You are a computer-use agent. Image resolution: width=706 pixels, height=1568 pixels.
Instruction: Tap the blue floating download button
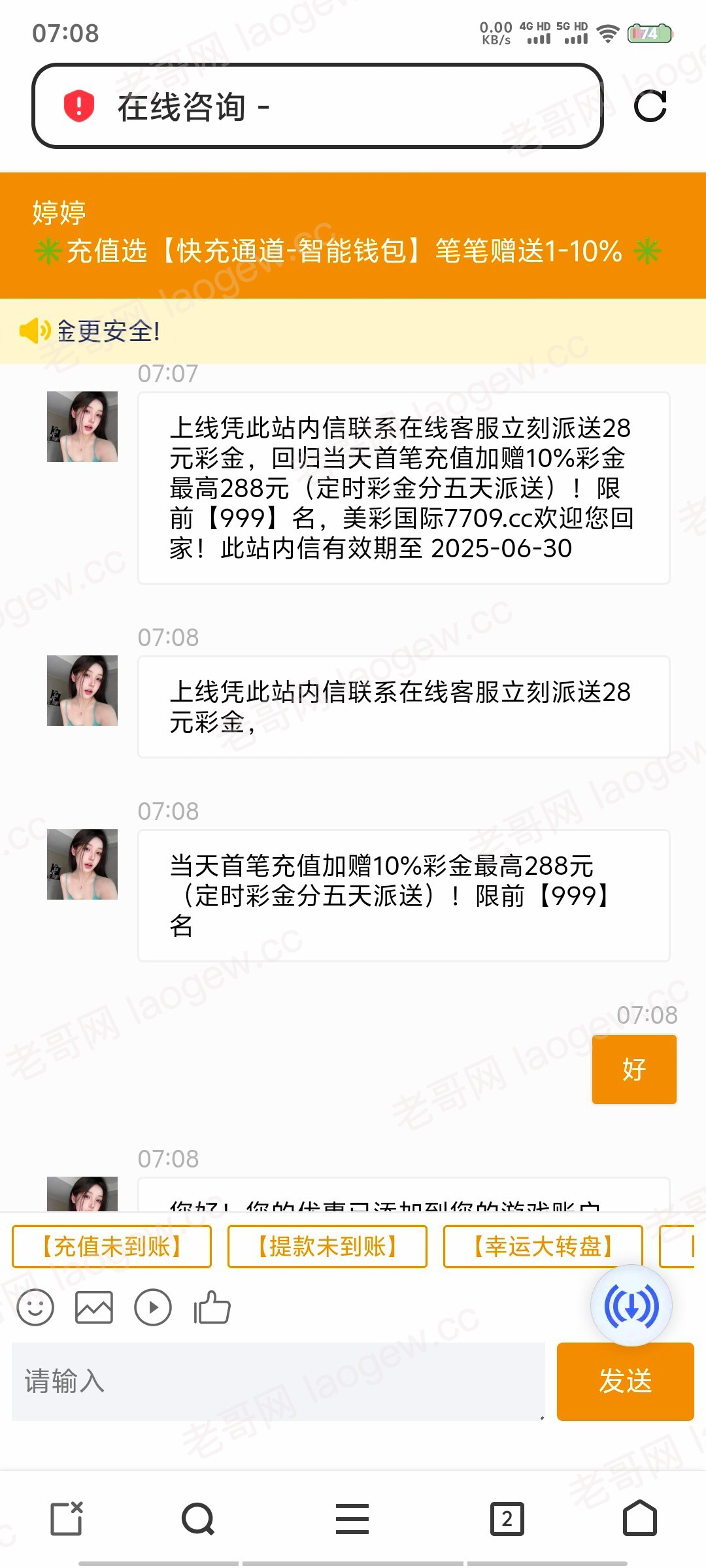pos(631,1306)
